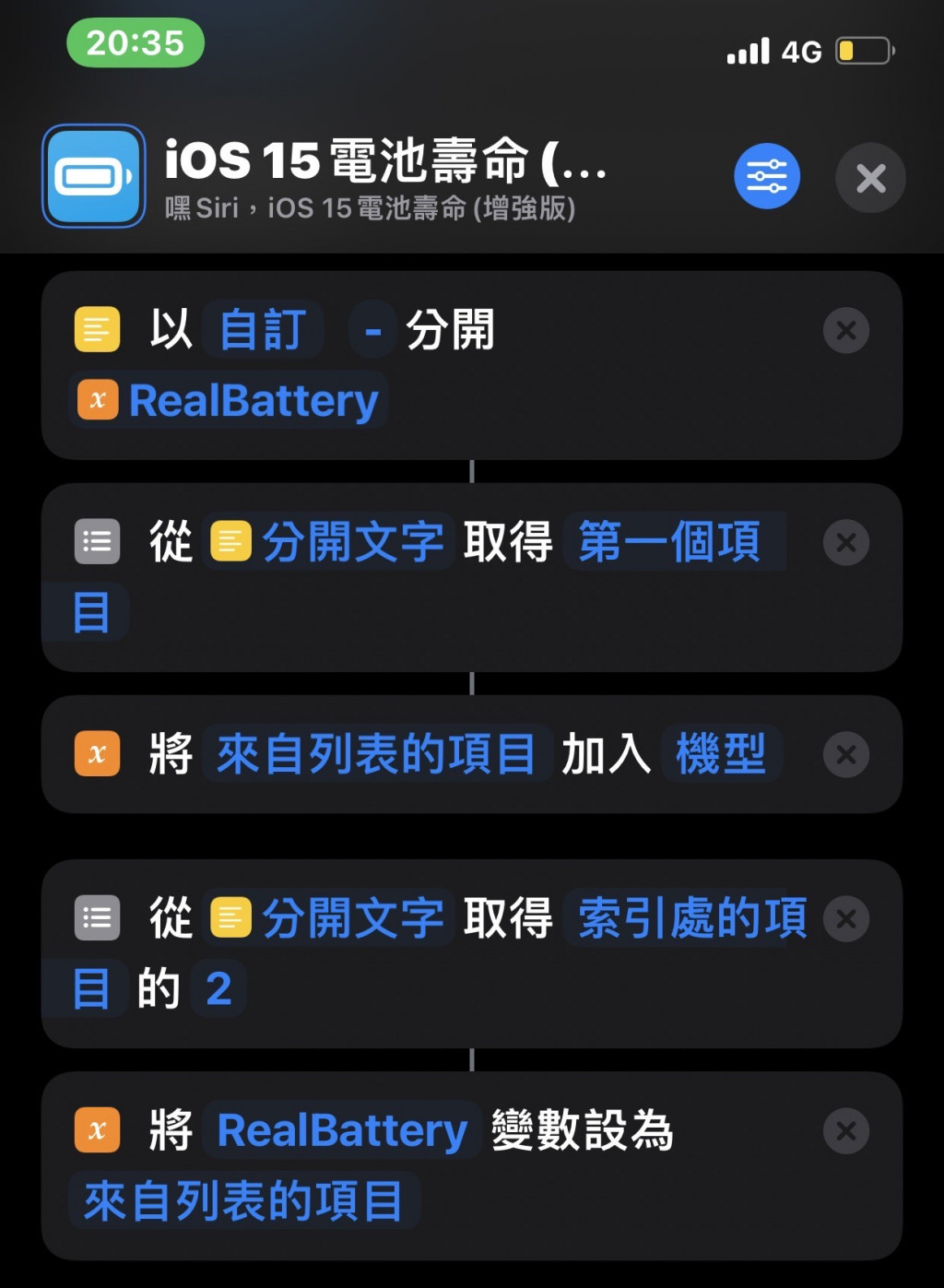
Task: Tap 分開文字 input in the first-item action
Action: [328, 542]
